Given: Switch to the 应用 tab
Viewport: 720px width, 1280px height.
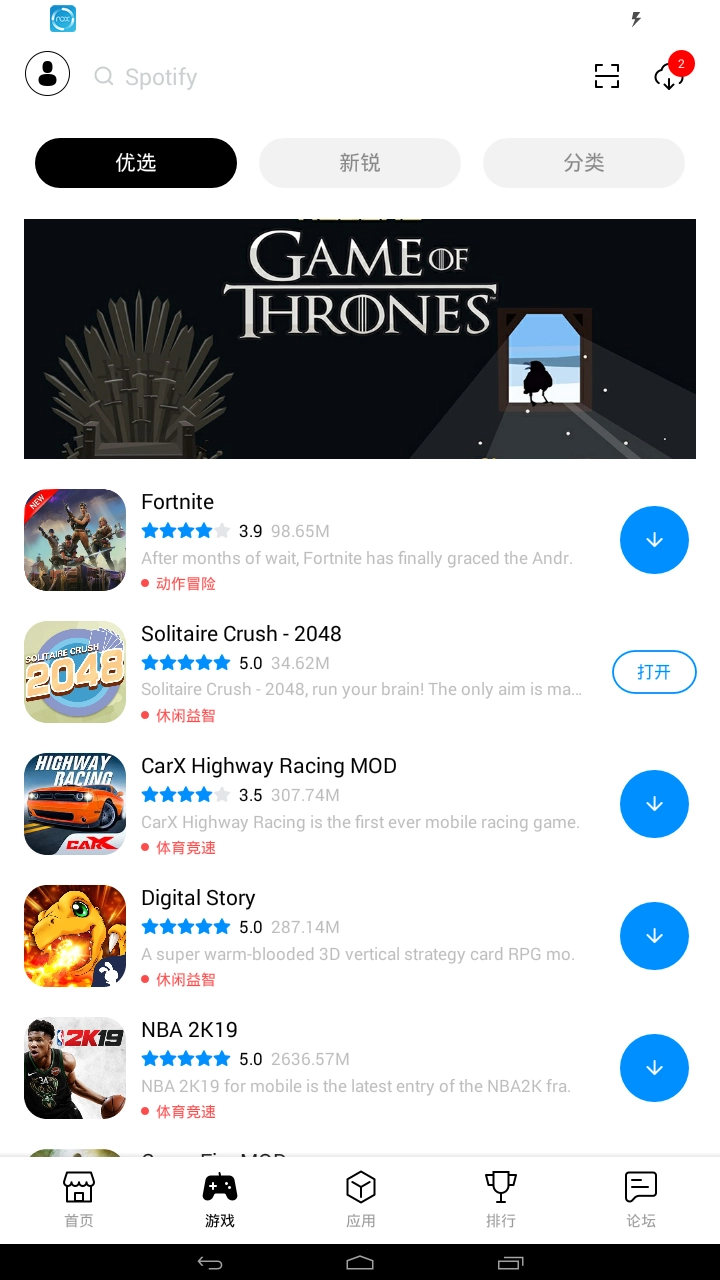Looking at the screenshot, I should (360, 1200).
